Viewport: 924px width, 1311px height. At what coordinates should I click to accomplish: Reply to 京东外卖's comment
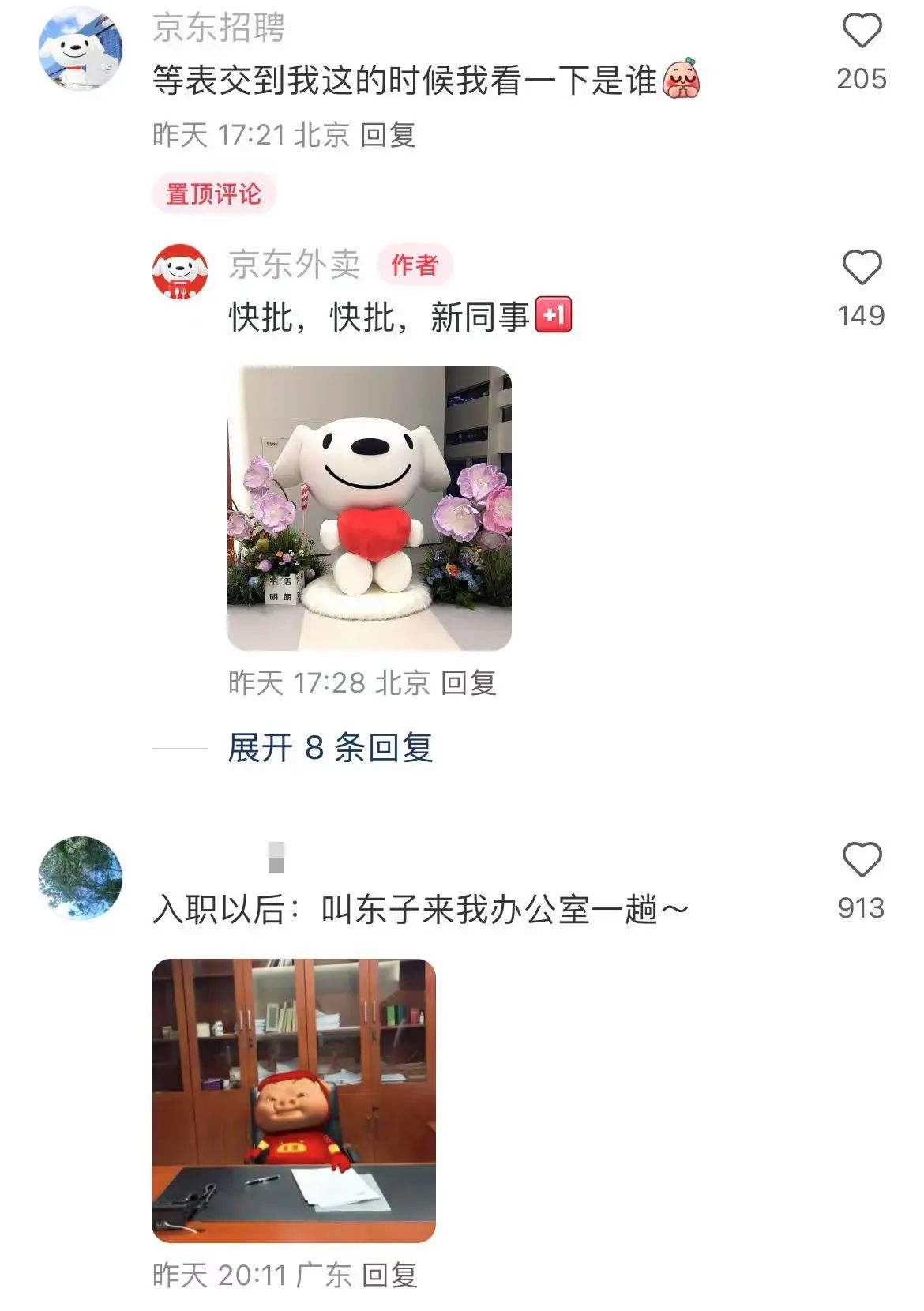coord(468,682)
